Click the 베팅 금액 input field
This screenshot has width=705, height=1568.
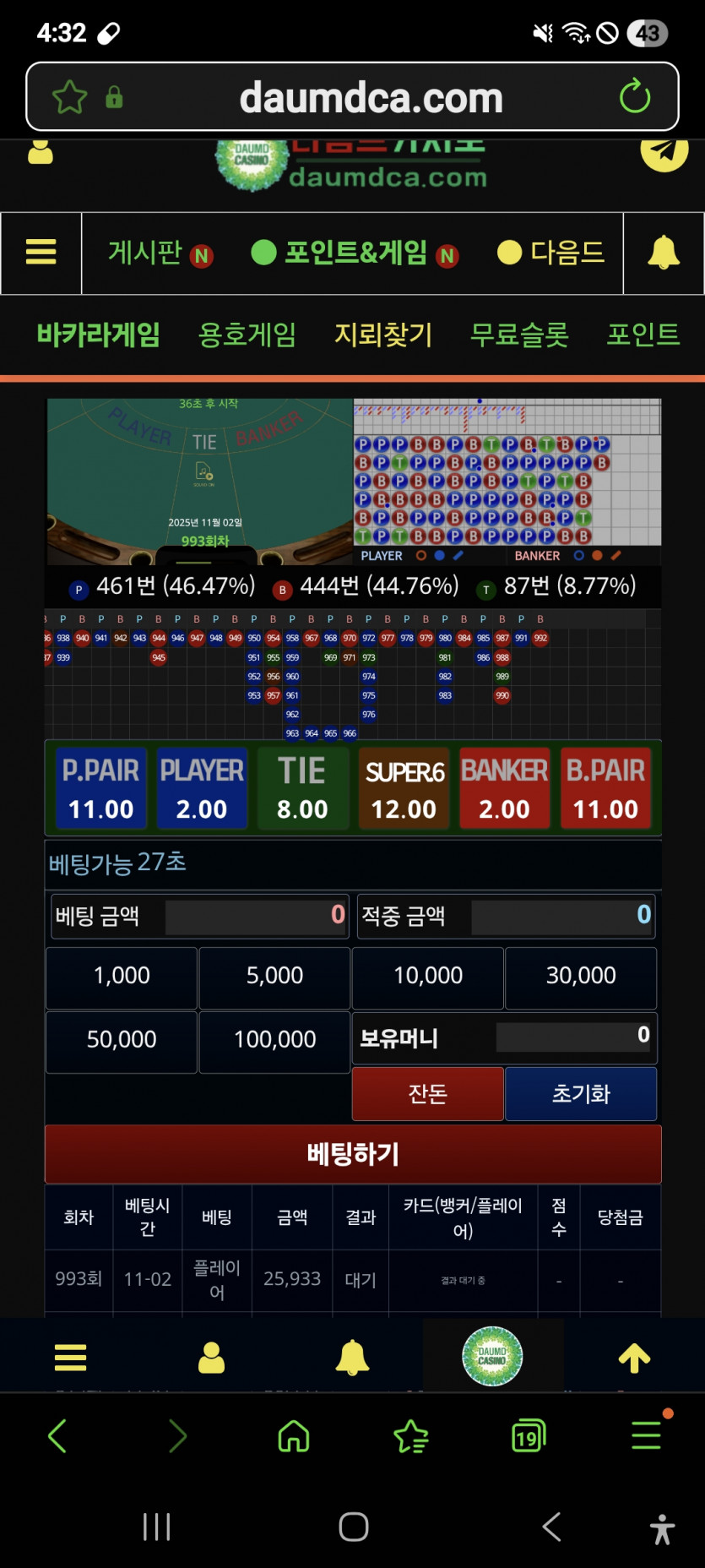click(256, 917)
